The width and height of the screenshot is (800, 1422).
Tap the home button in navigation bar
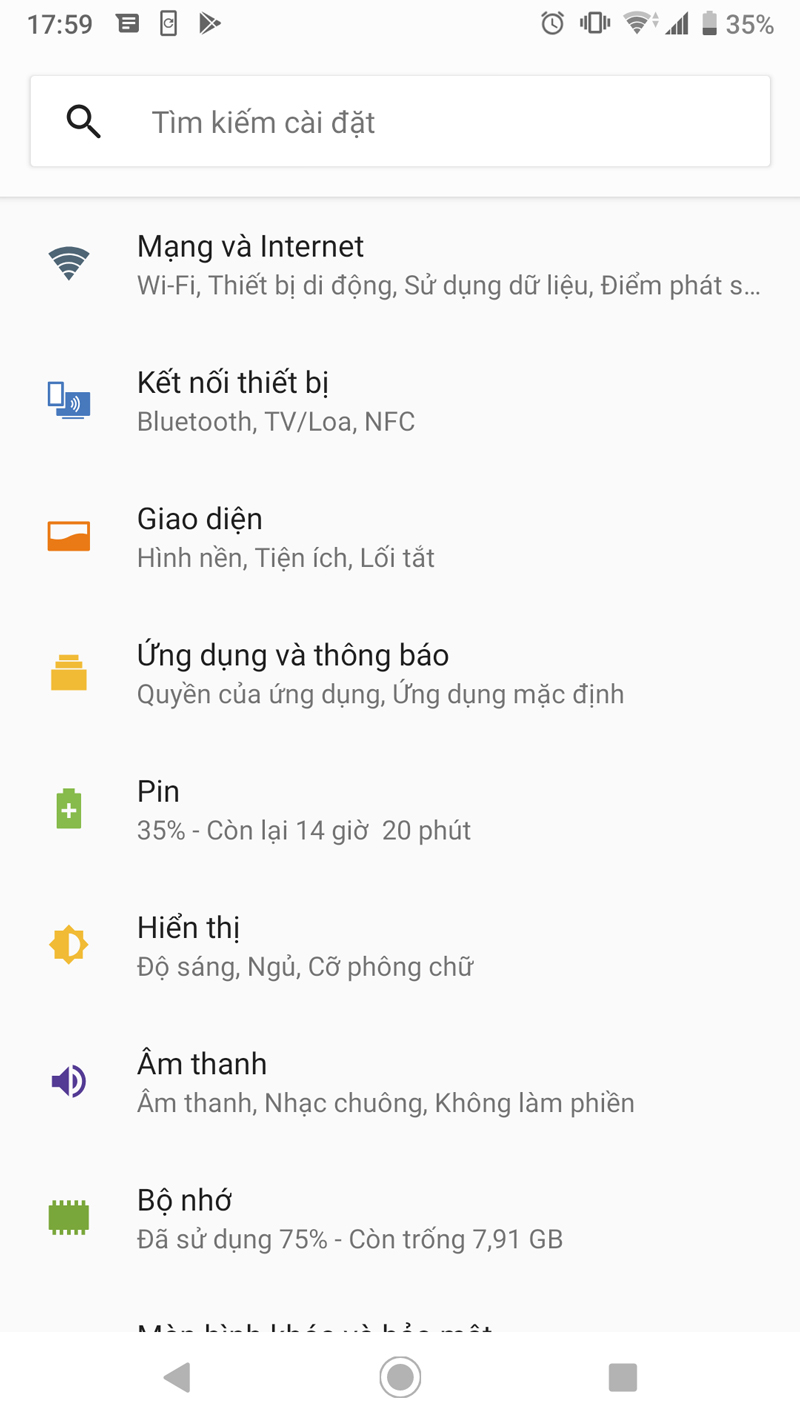tap(400, 1378)
